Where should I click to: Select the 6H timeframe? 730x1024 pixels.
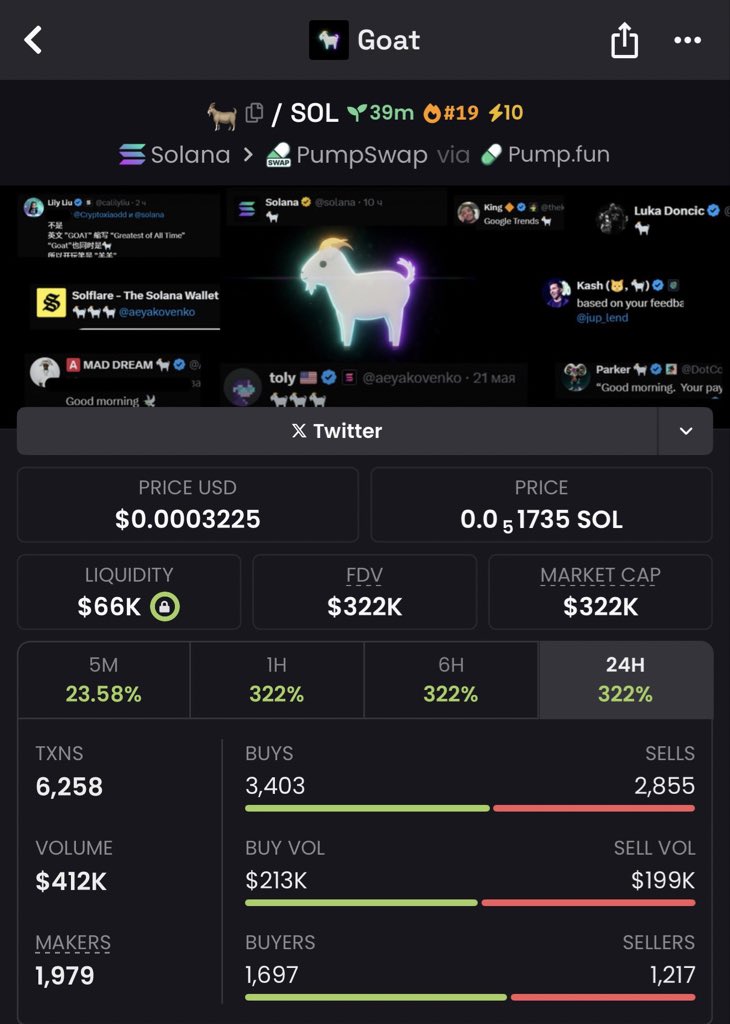pos(451,680)
